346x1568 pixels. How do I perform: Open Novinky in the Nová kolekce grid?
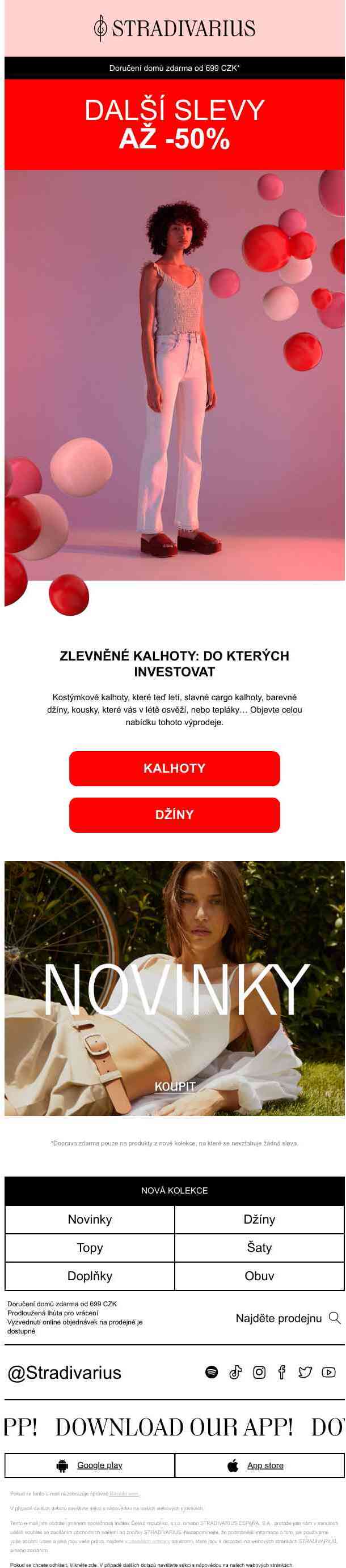[90, 1219]
